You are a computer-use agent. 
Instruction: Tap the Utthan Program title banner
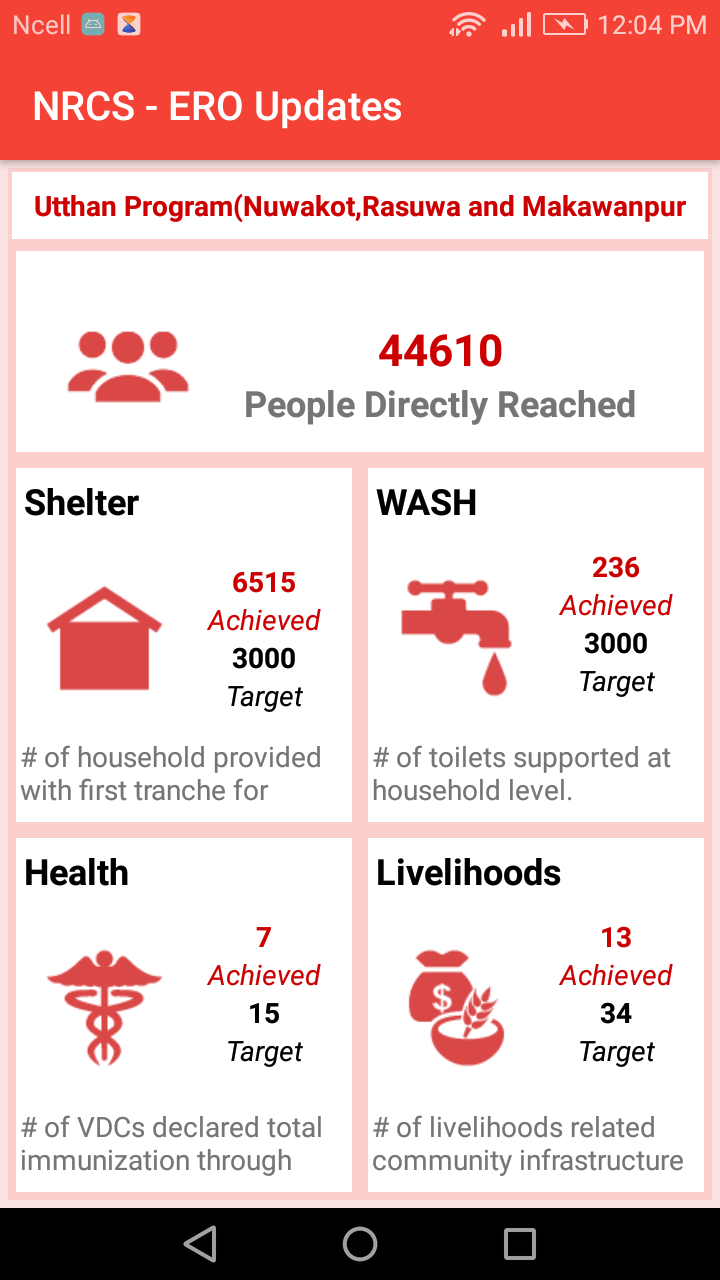(360, 207)
